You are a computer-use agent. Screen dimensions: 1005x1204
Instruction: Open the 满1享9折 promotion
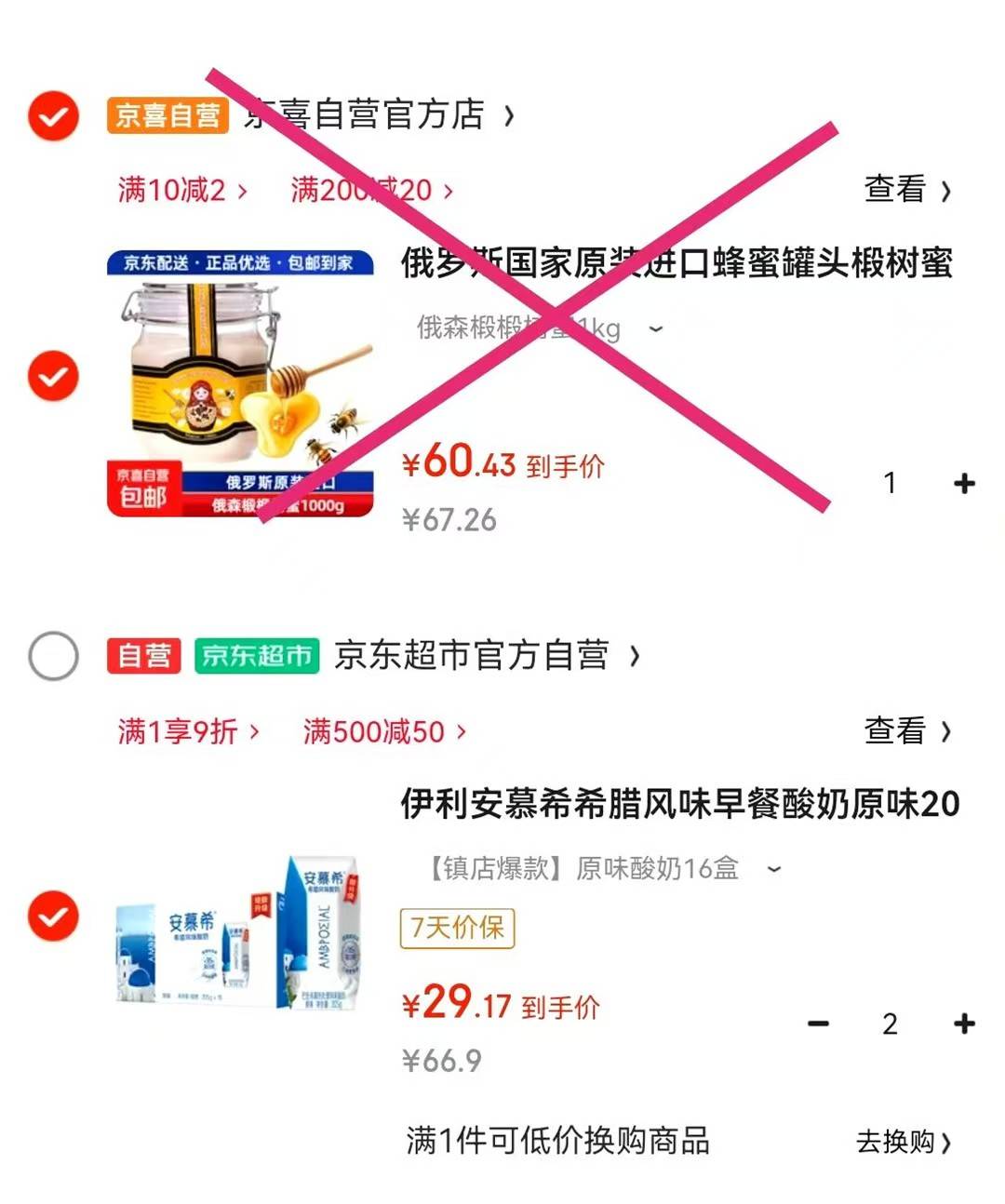point(187,731)
